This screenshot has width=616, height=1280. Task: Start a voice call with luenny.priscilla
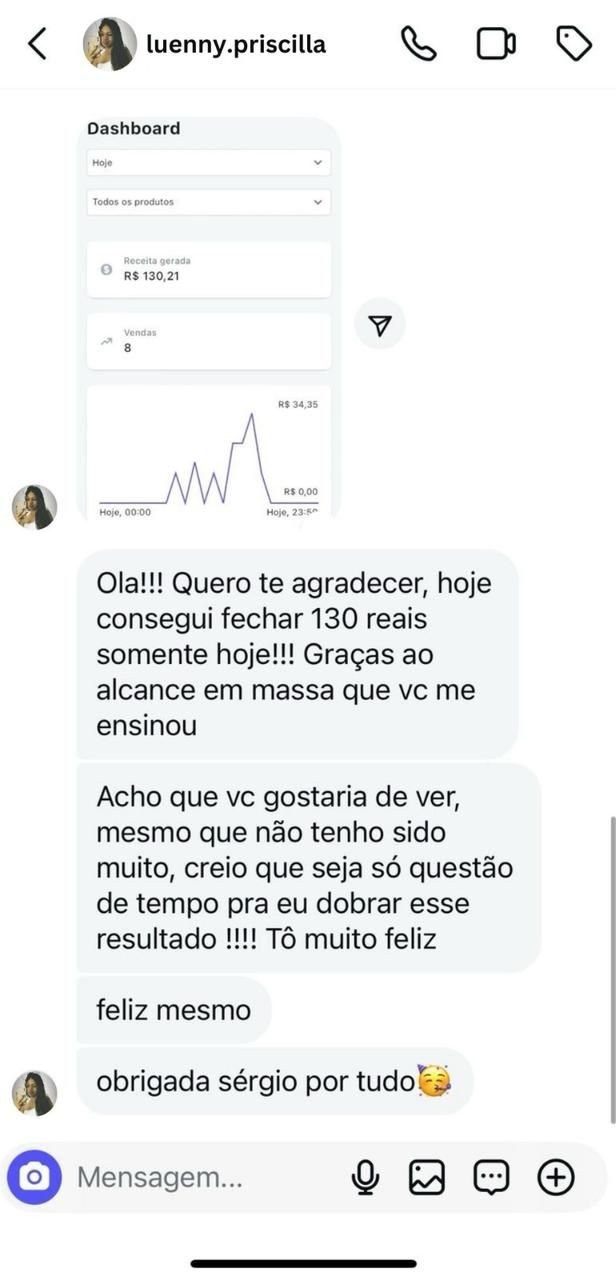point(418,44)
